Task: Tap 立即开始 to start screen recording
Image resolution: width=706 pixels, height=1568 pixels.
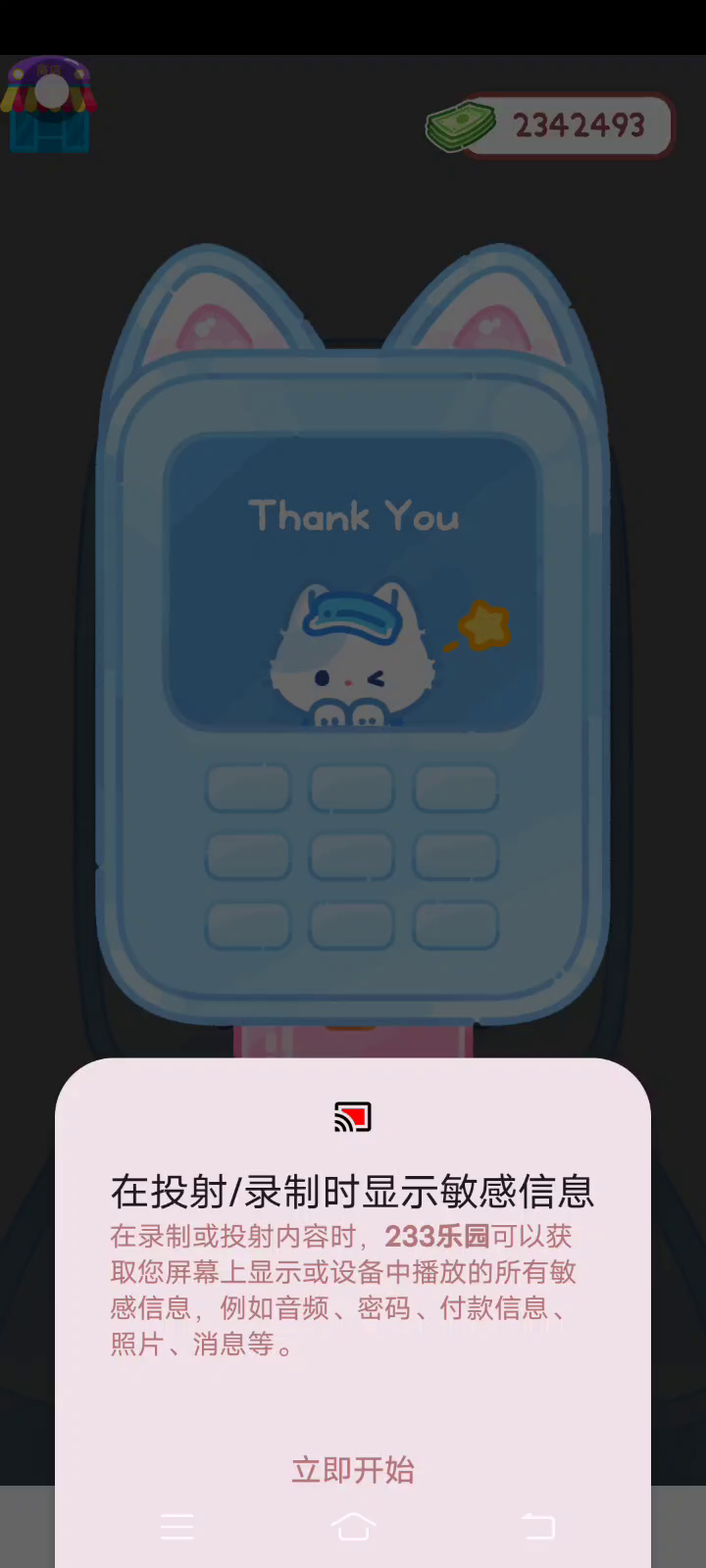Action: tap(353, 1469)
